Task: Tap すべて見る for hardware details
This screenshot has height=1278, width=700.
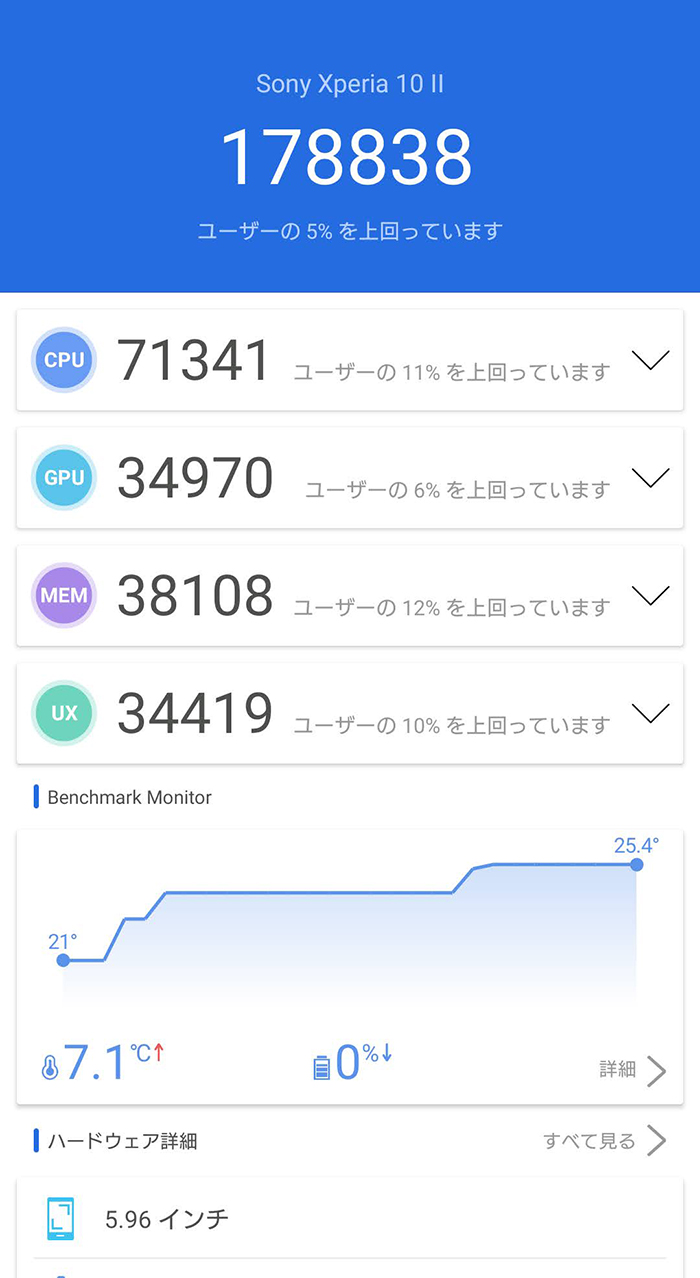Action: coord(605,1140)
